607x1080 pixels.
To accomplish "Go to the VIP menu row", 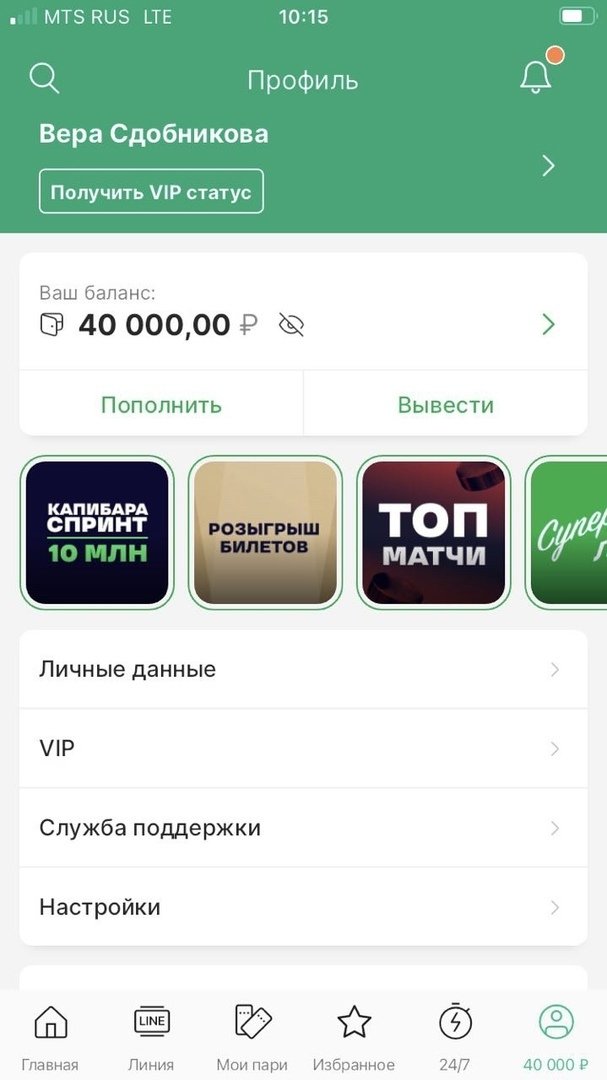I will (303, 748).
